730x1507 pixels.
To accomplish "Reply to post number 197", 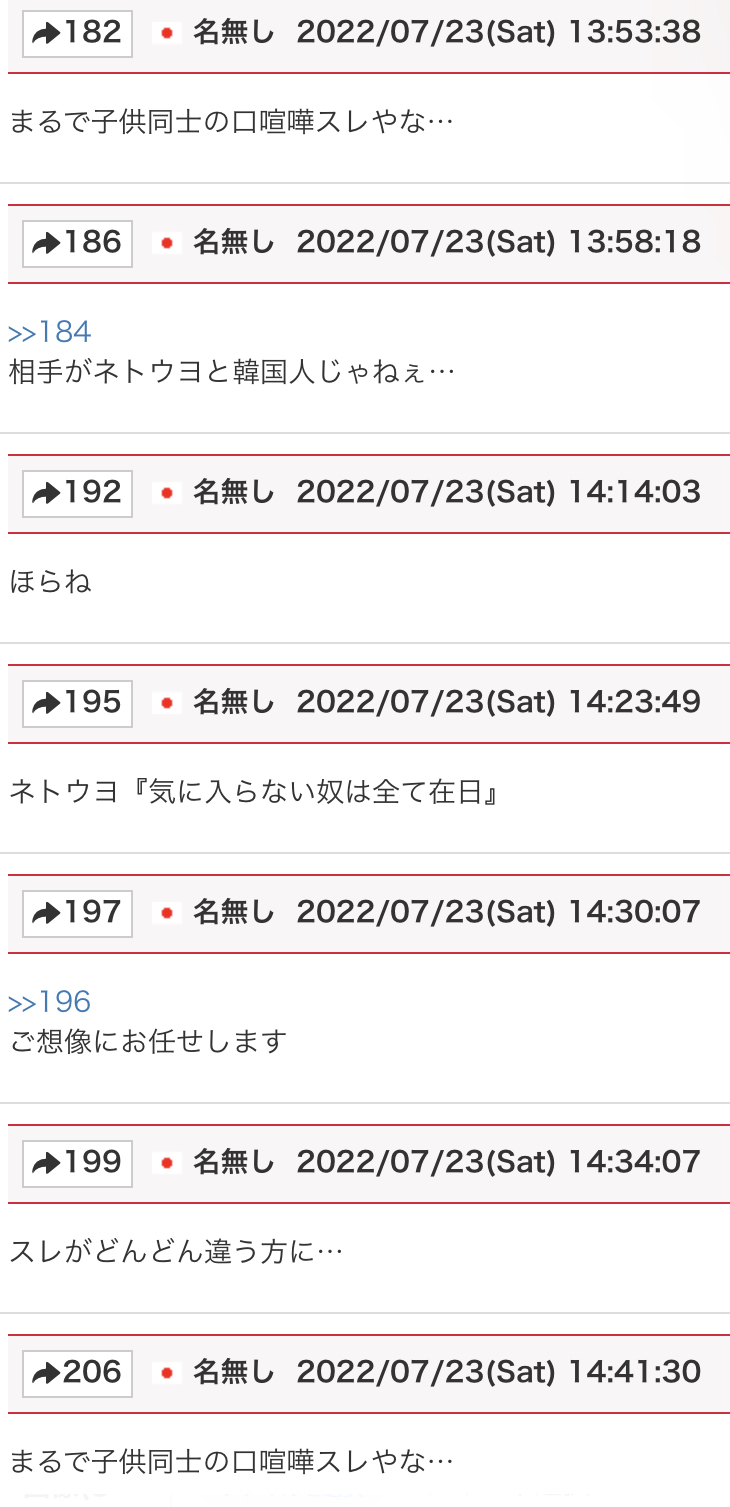I will tap(77, 913).
